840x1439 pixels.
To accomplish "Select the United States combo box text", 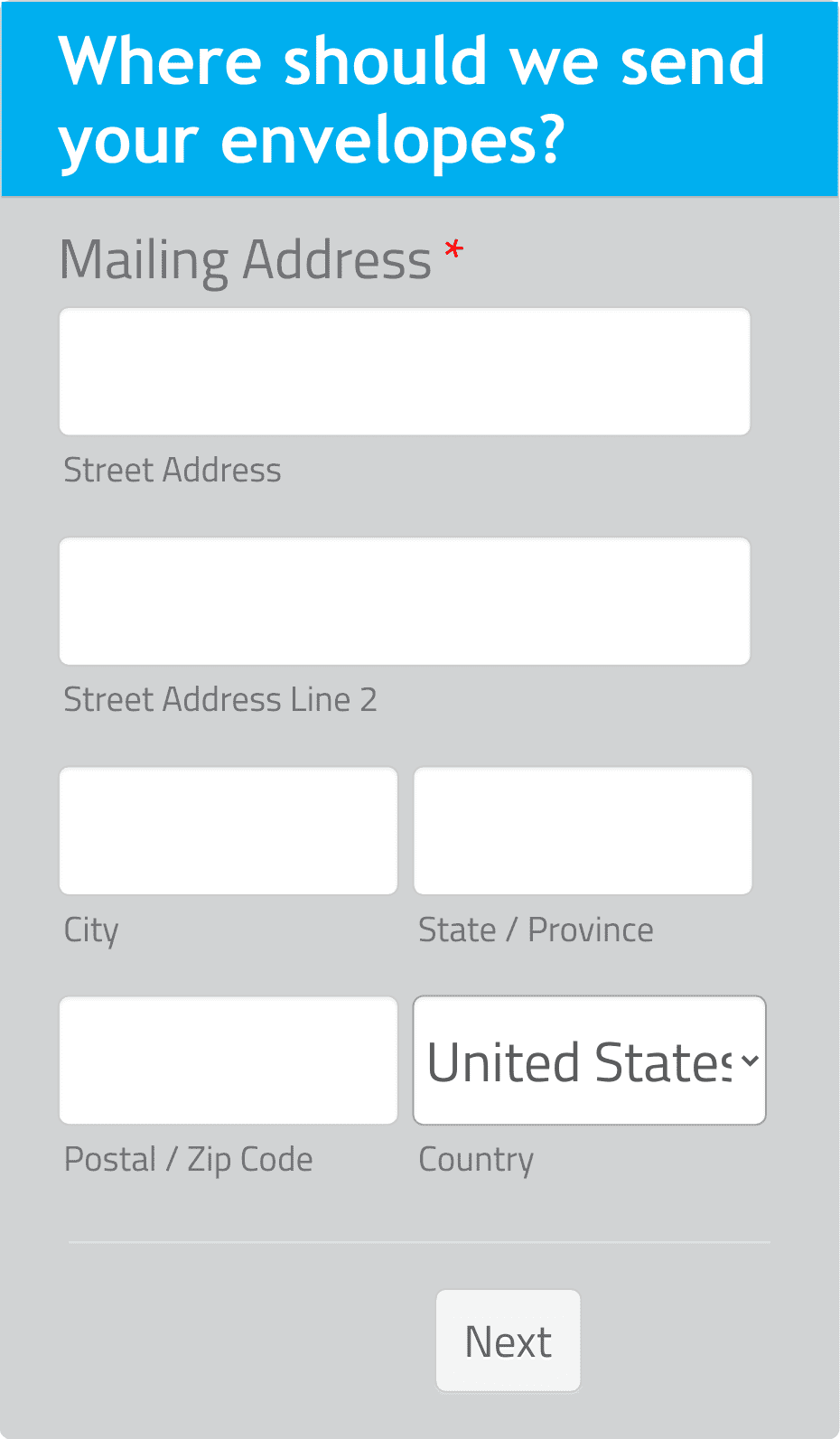I will tap(578, 1061).
